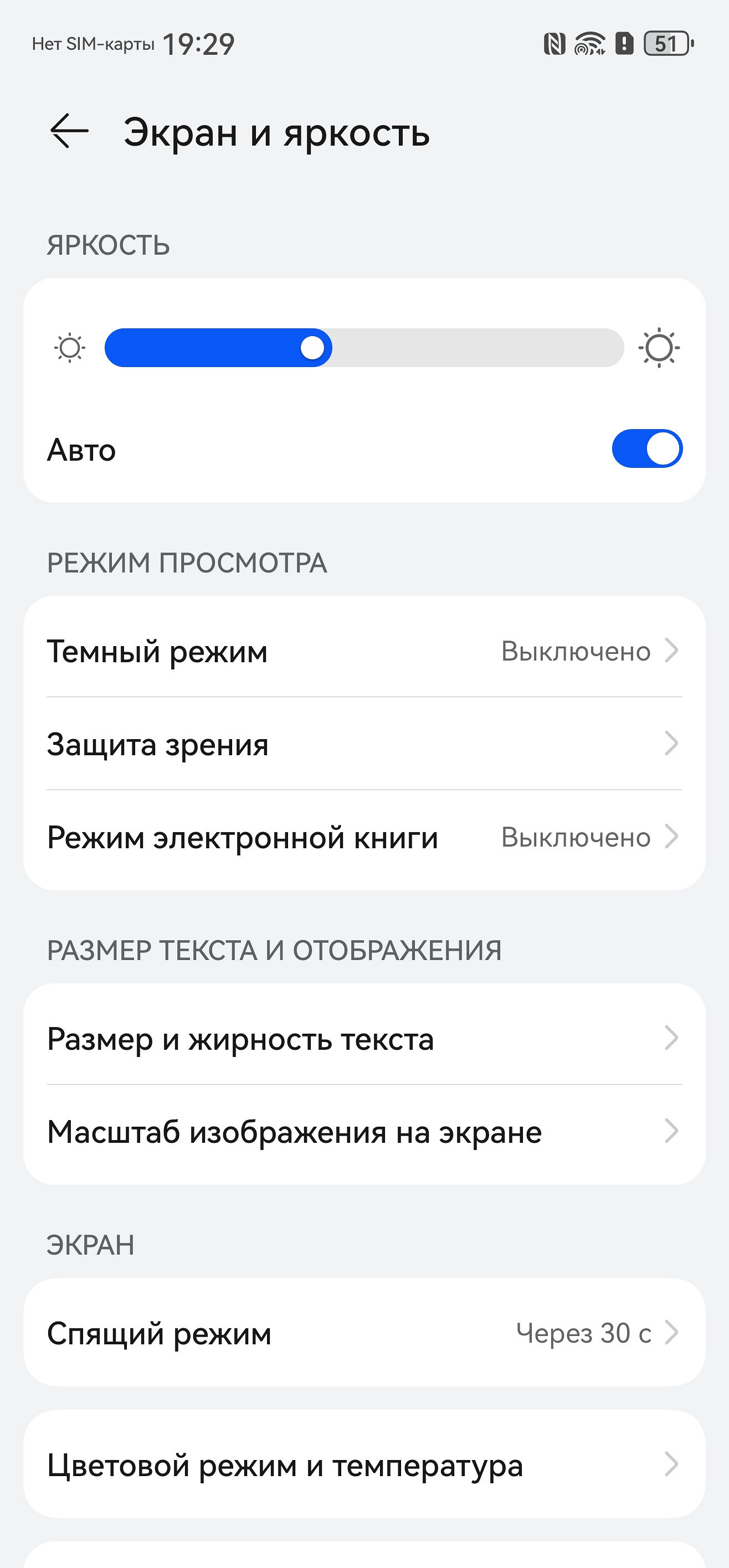This screenshot has width=729, height=1568.
Task: Disable the Авто brightness switch
Action: tap(646, 448)
